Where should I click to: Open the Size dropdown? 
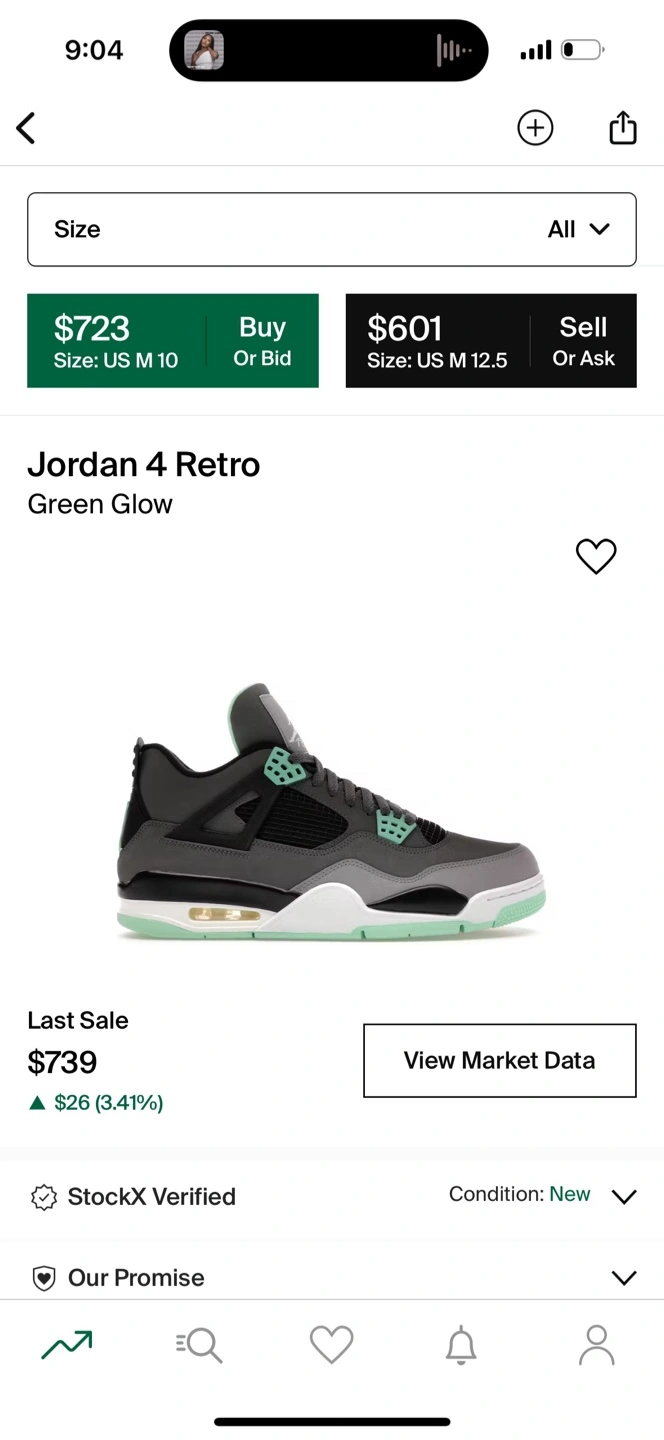click(332, 229)
